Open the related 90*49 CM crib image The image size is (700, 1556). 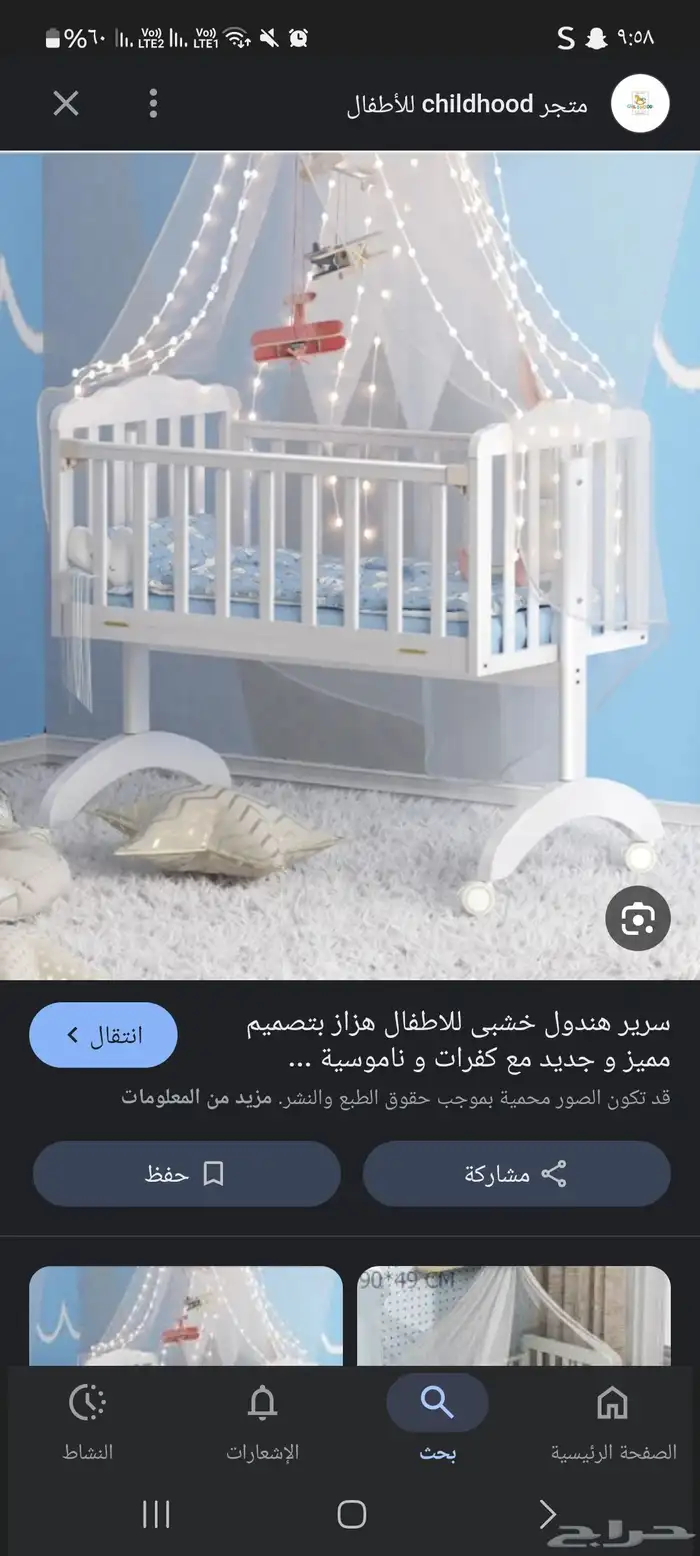click(513, 1315)
